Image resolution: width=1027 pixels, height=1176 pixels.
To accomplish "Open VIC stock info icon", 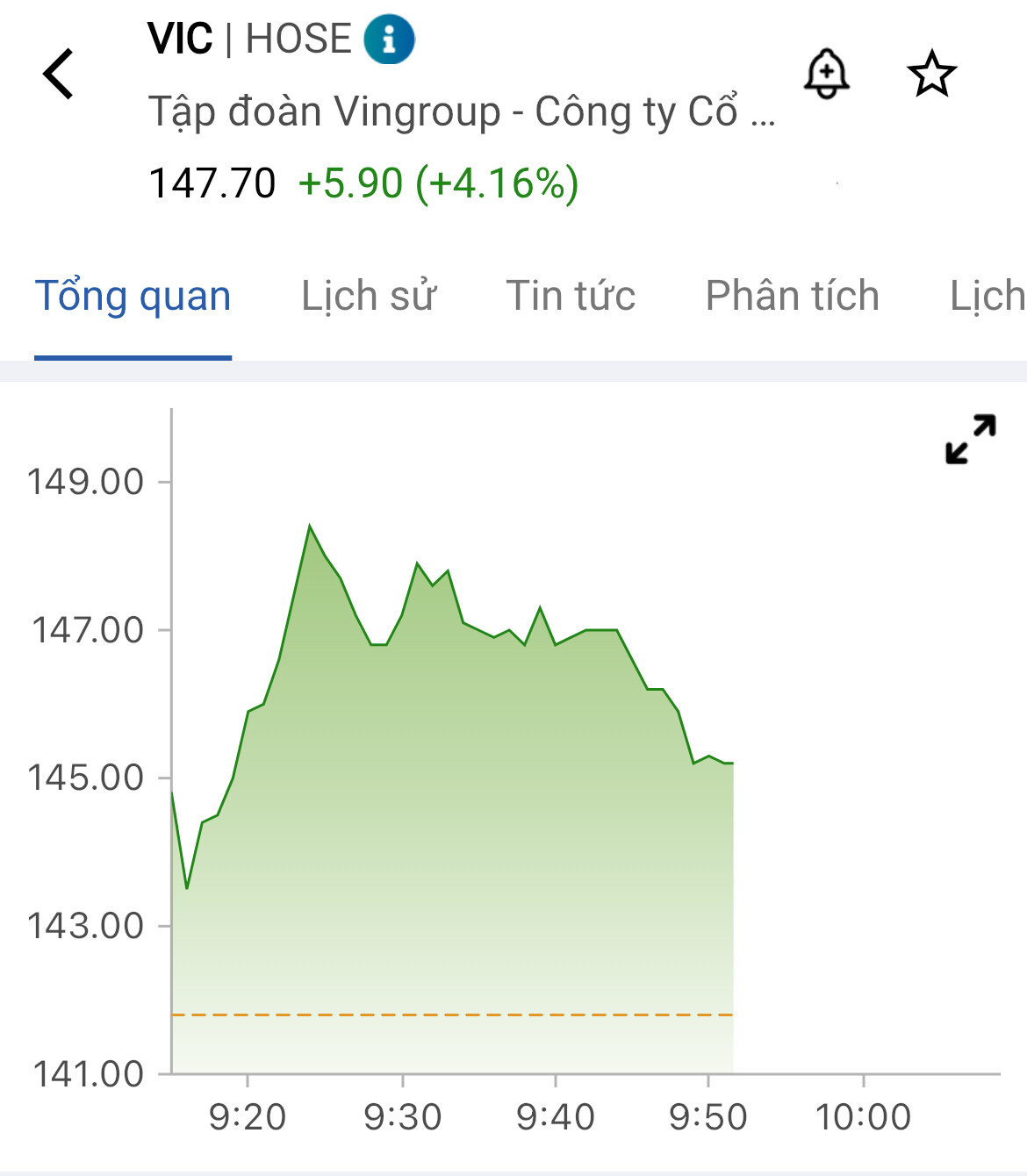I will (389, 39).
